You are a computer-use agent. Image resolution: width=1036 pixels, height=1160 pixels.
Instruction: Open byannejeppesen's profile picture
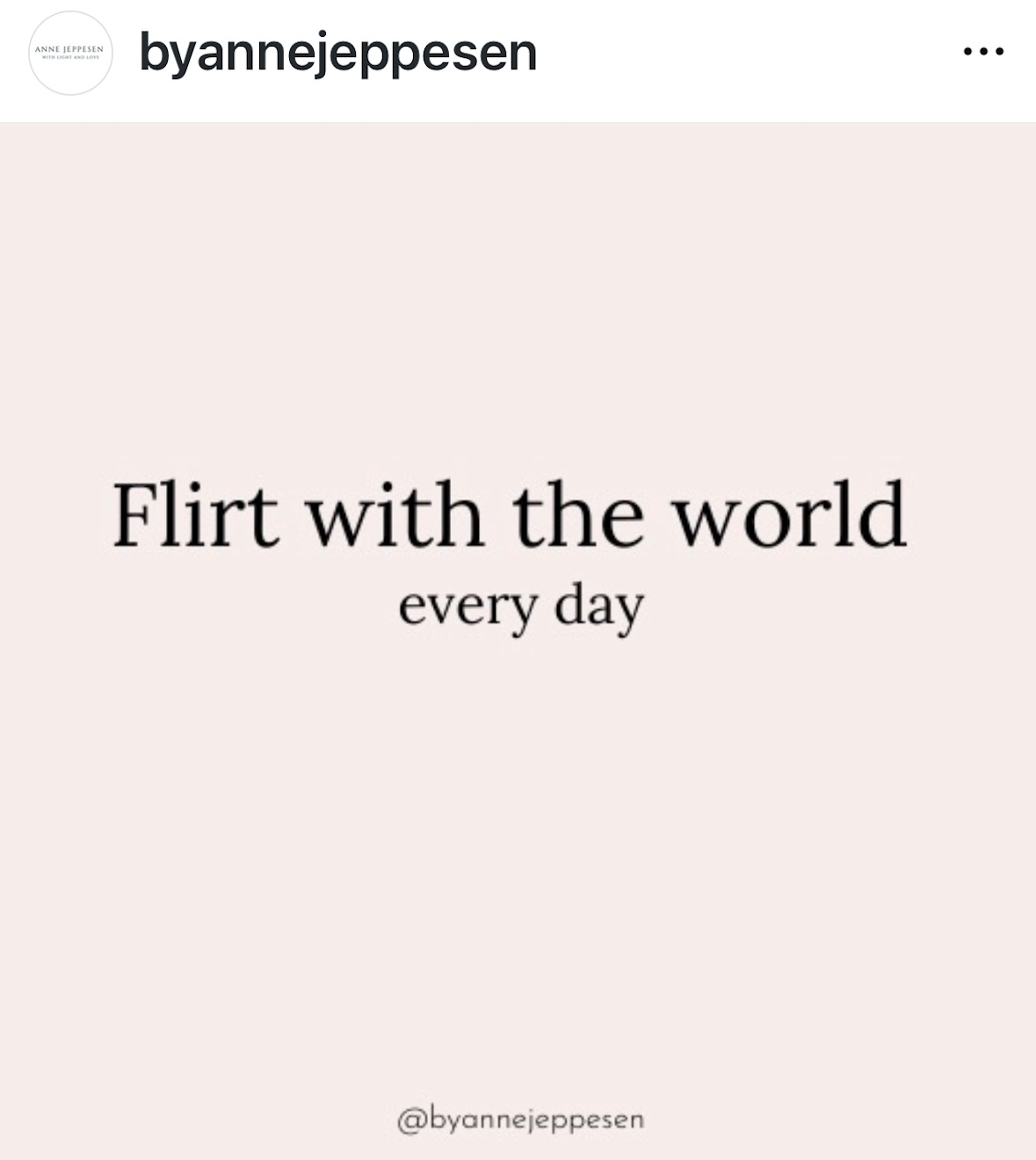click(x=70, y=53)
